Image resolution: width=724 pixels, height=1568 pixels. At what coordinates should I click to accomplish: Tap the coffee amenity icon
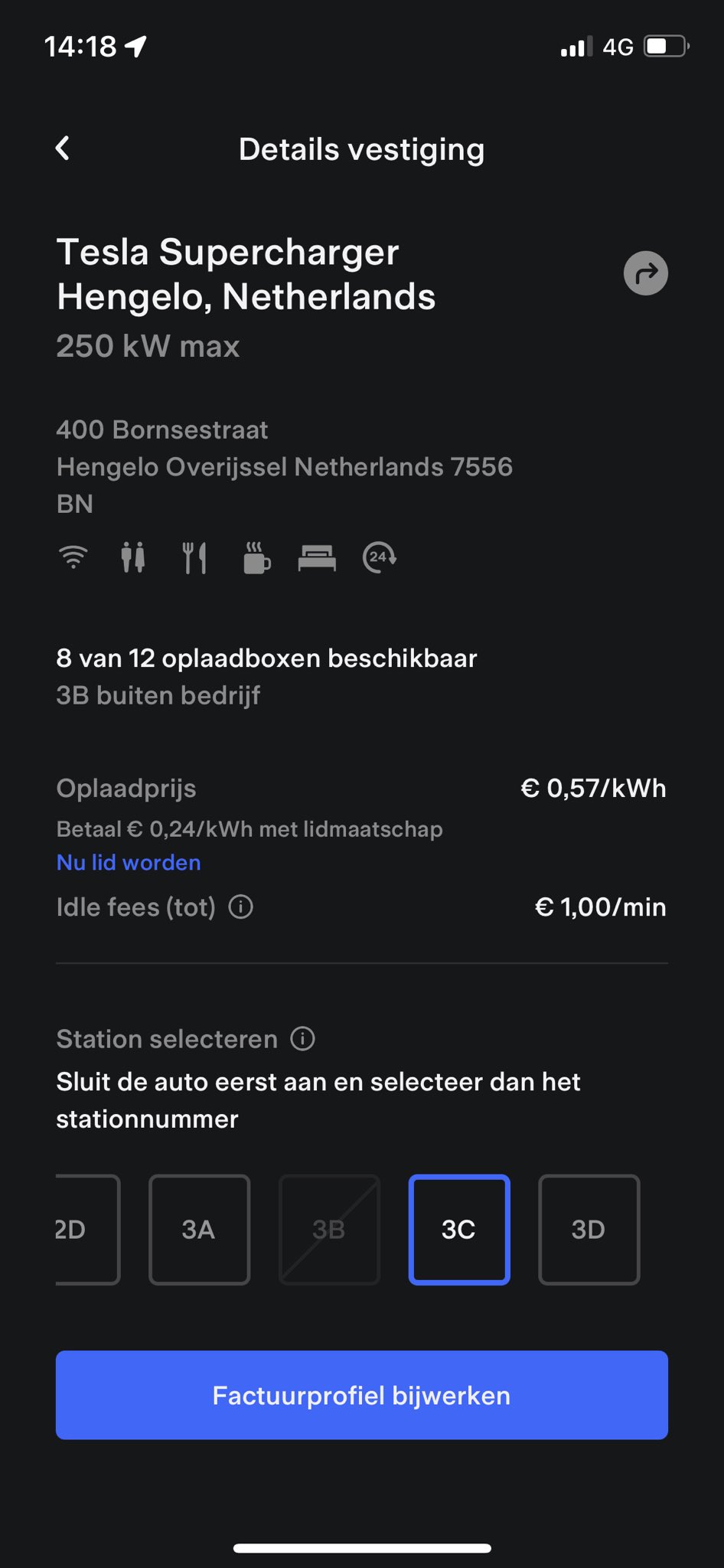pyautogui.click(x=256, y=558)
